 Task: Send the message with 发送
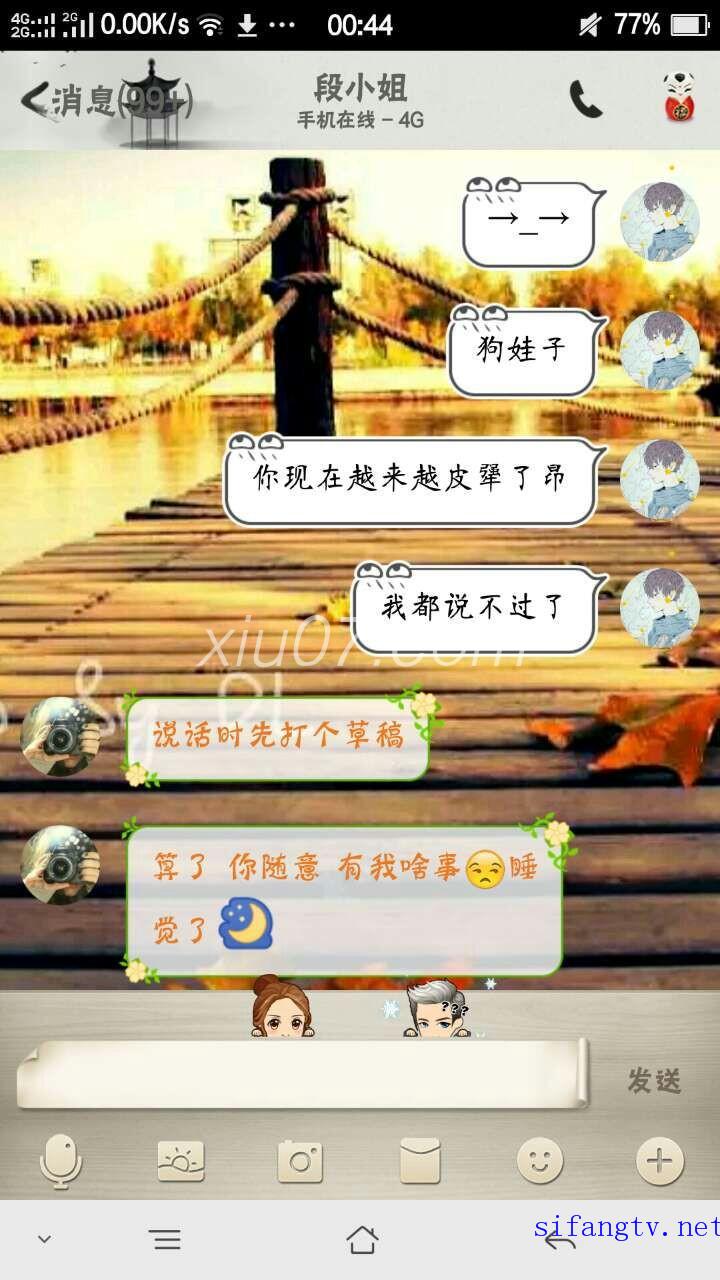(x=655, y=1081)
